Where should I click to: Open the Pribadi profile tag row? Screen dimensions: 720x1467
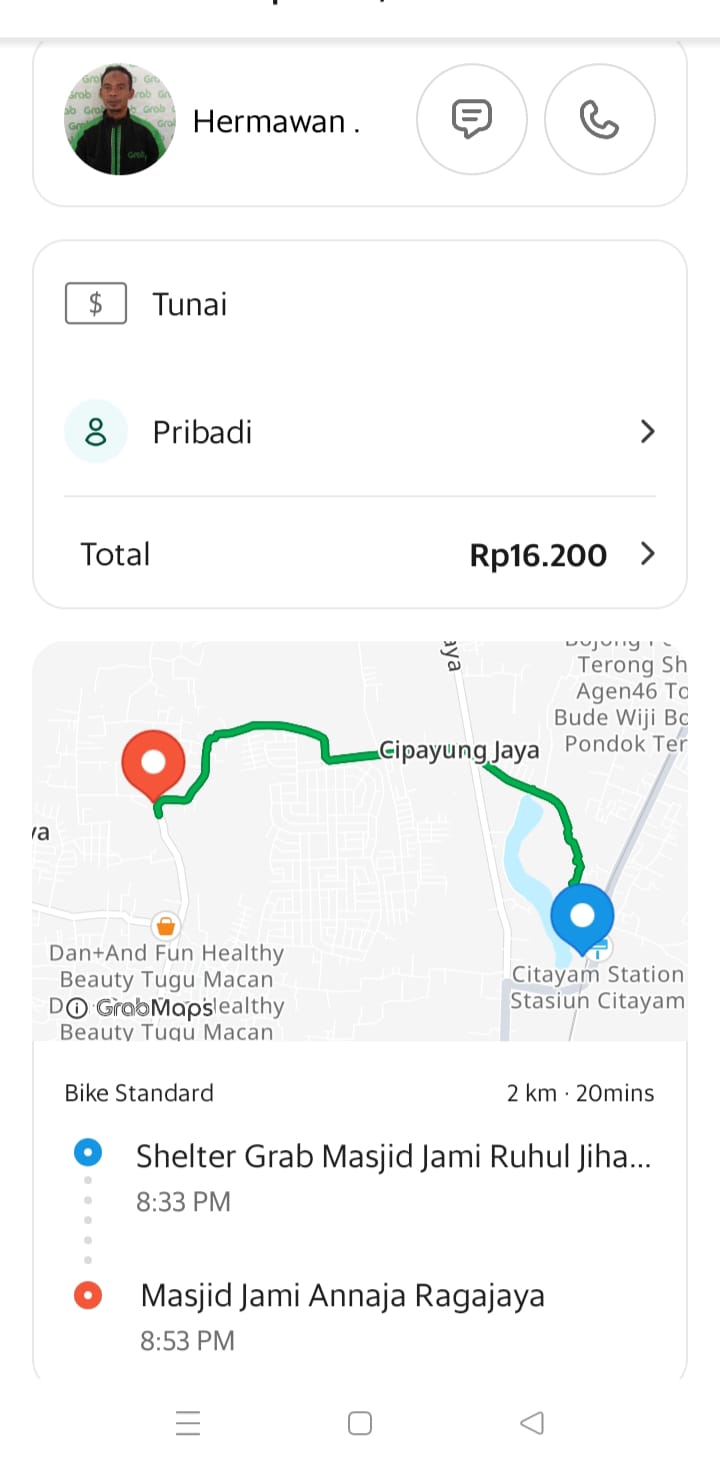[x=360, y=432]
